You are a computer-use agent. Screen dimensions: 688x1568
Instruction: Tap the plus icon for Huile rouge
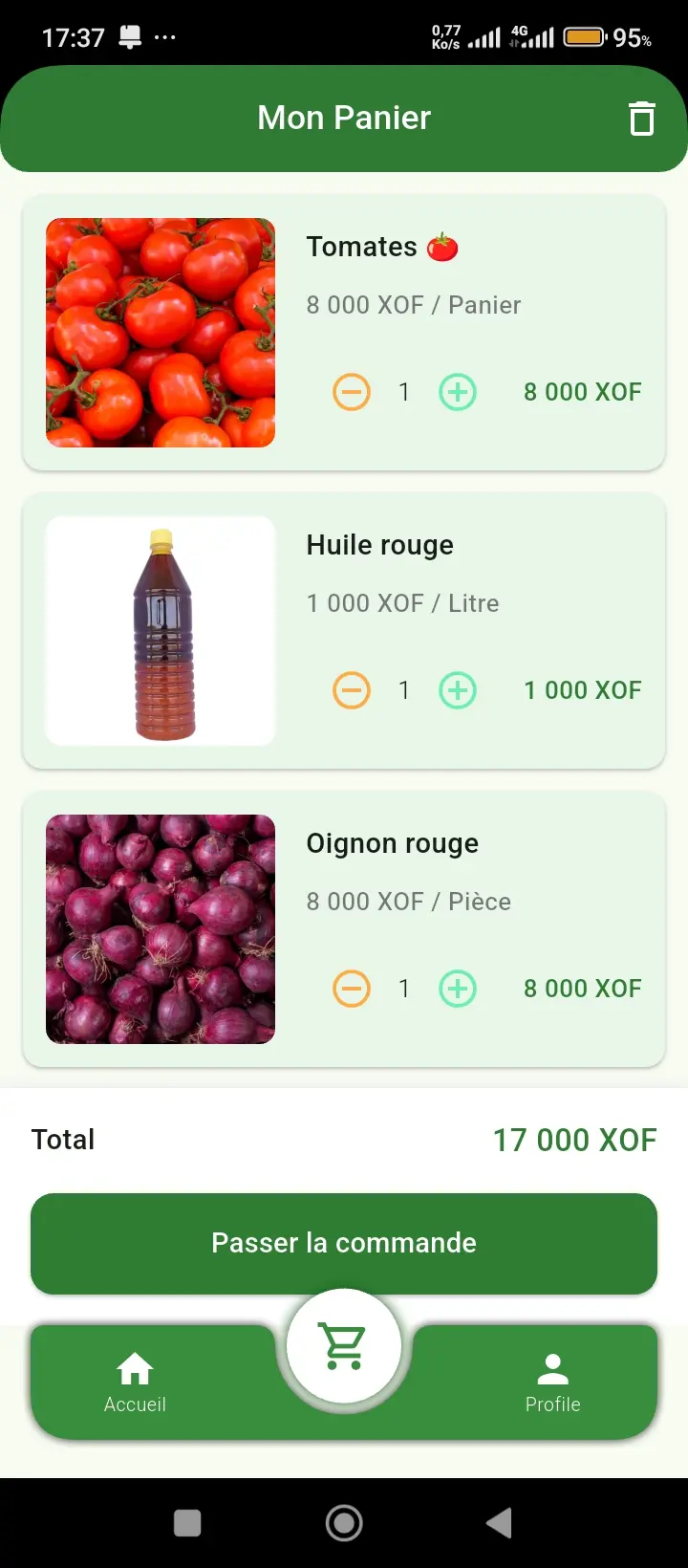click(x=457, y=689)
